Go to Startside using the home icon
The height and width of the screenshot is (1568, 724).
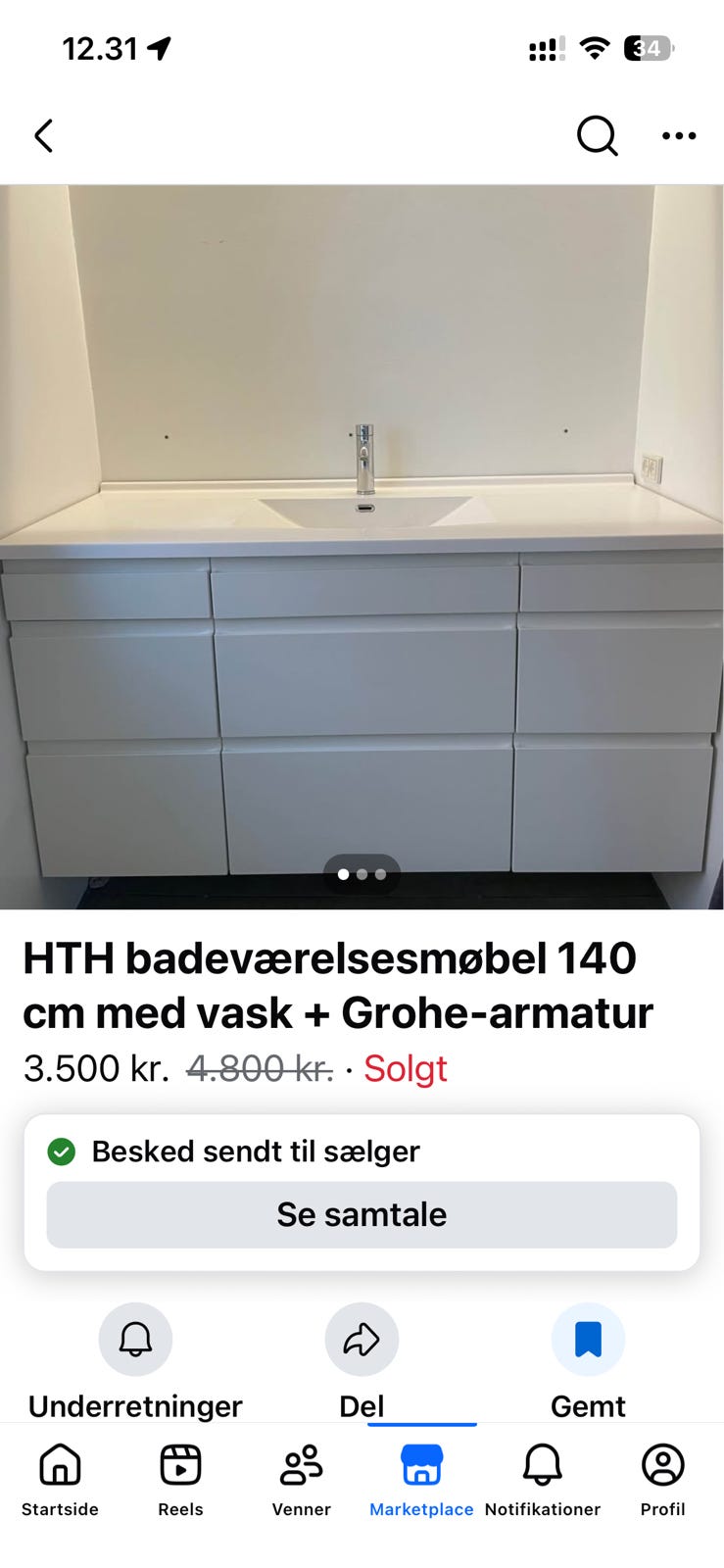coord(60,1467)
